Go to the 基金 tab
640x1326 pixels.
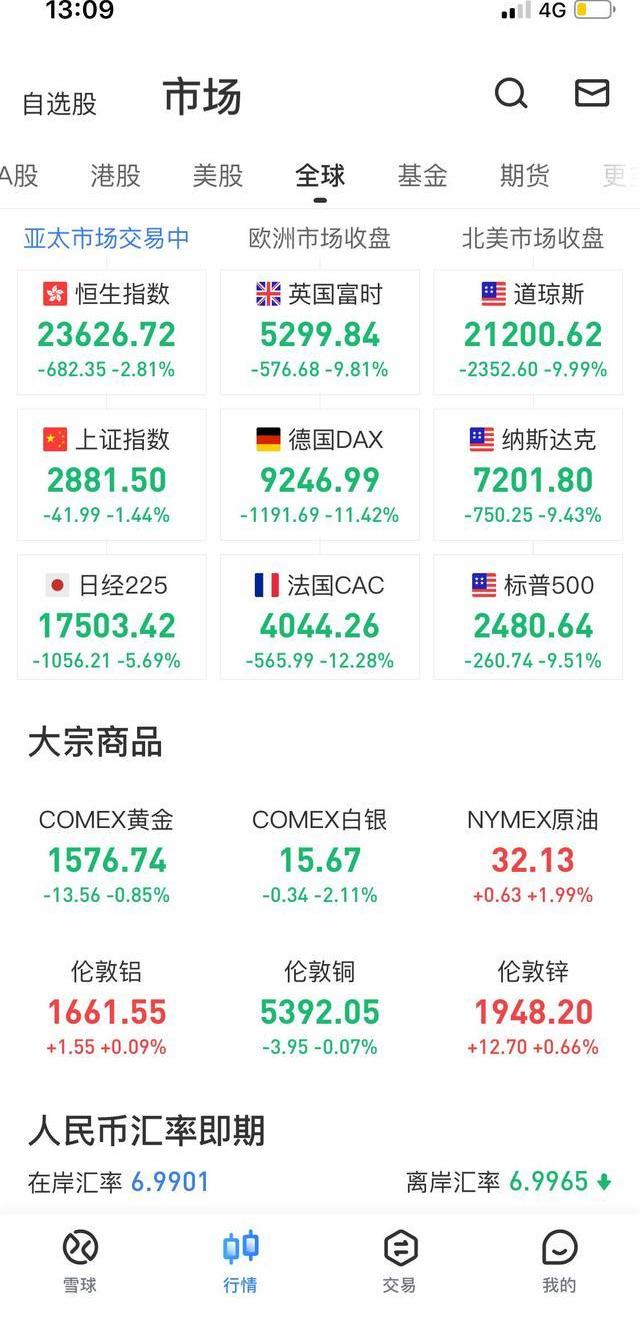(422, 176)
